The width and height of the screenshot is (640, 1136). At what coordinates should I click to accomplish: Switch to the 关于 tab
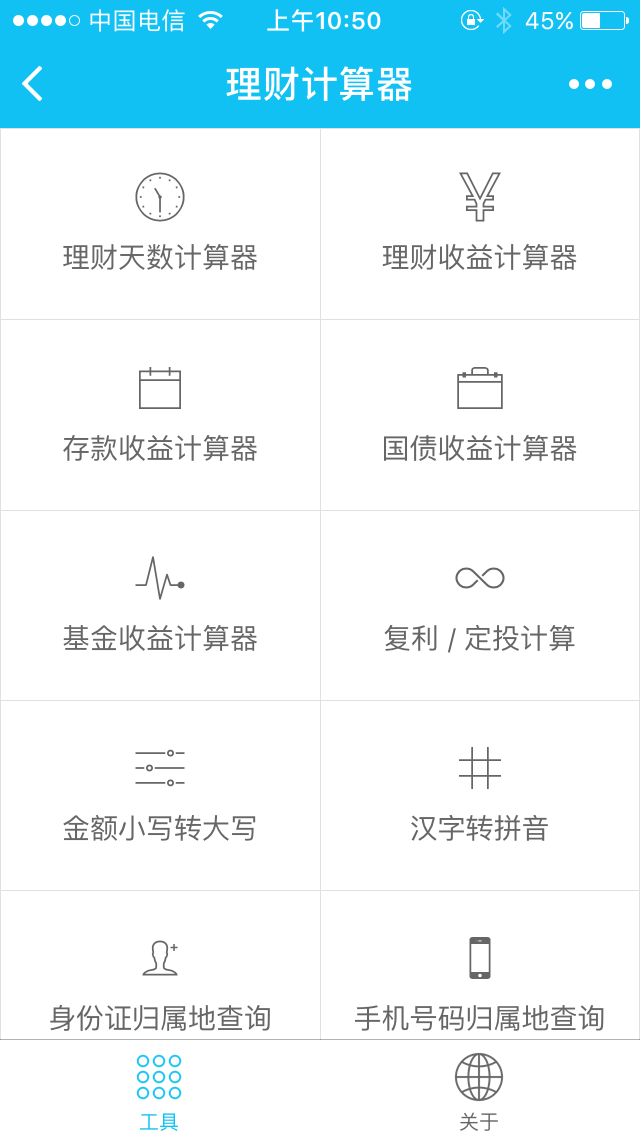click(x=479, y=1090)
